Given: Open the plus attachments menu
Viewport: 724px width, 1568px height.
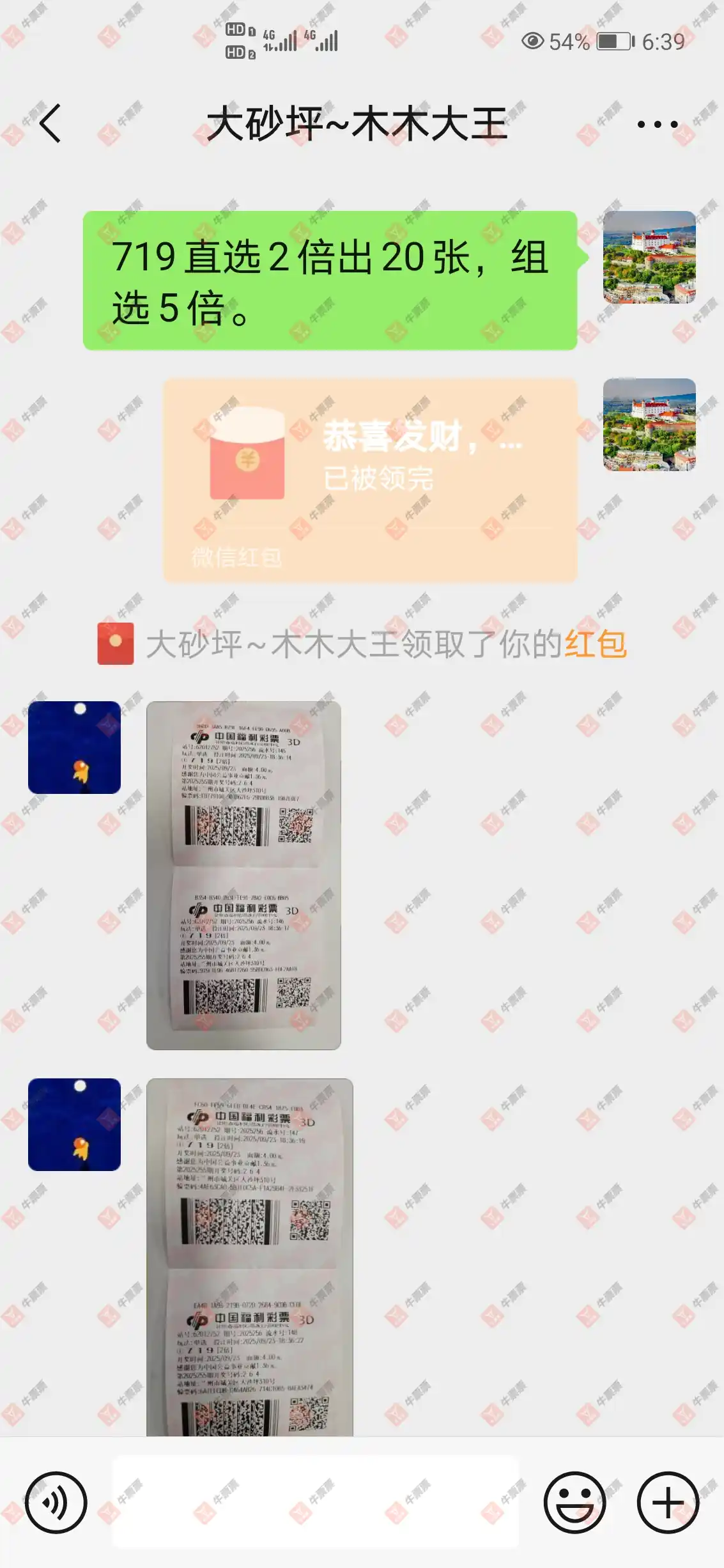Looking at the screenshot, I should click(668, 1502).
